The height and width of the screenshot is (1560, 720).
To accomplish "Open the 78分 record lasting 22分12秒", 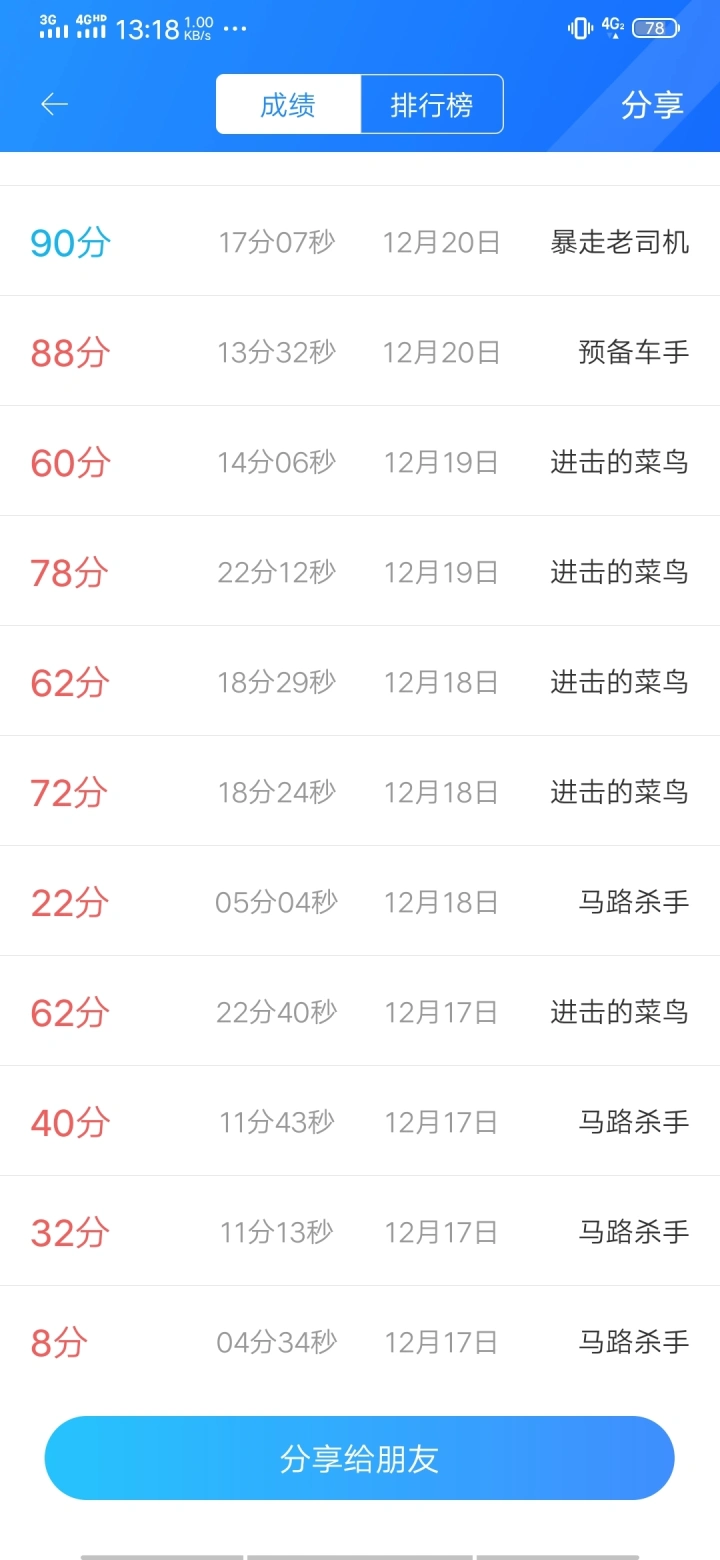I will click(x=360, y=571).
